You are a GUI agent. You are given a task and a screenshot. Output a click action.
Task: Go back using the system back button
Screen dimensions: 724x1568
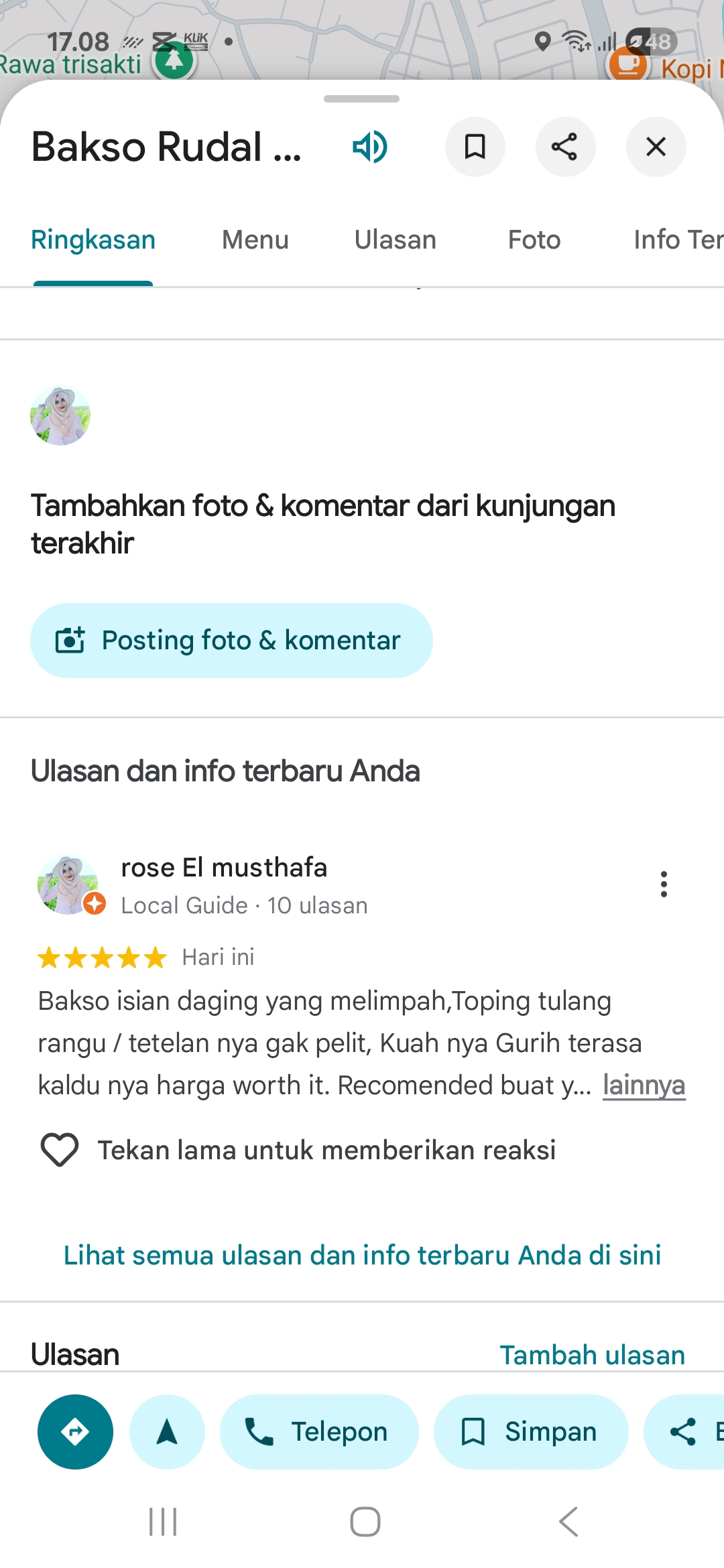(x=568, y=1521)
